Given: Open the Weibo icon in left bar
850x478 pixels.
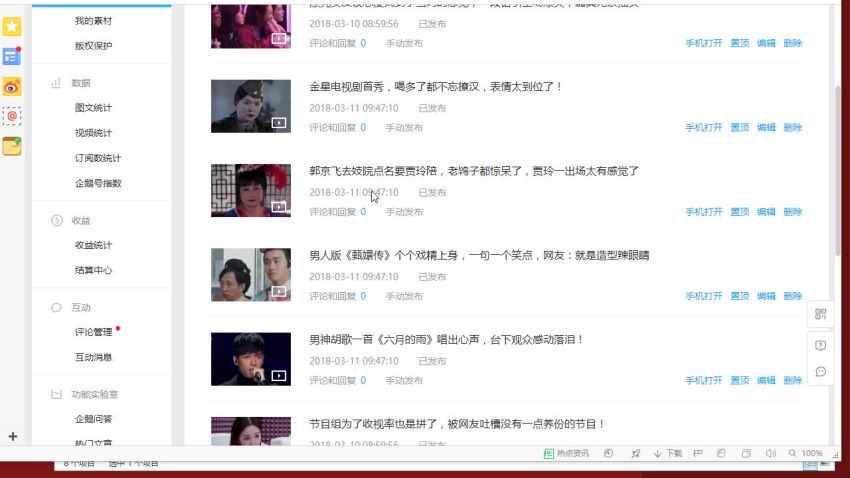Looking at the screenshot, I should tap(11, 87).
